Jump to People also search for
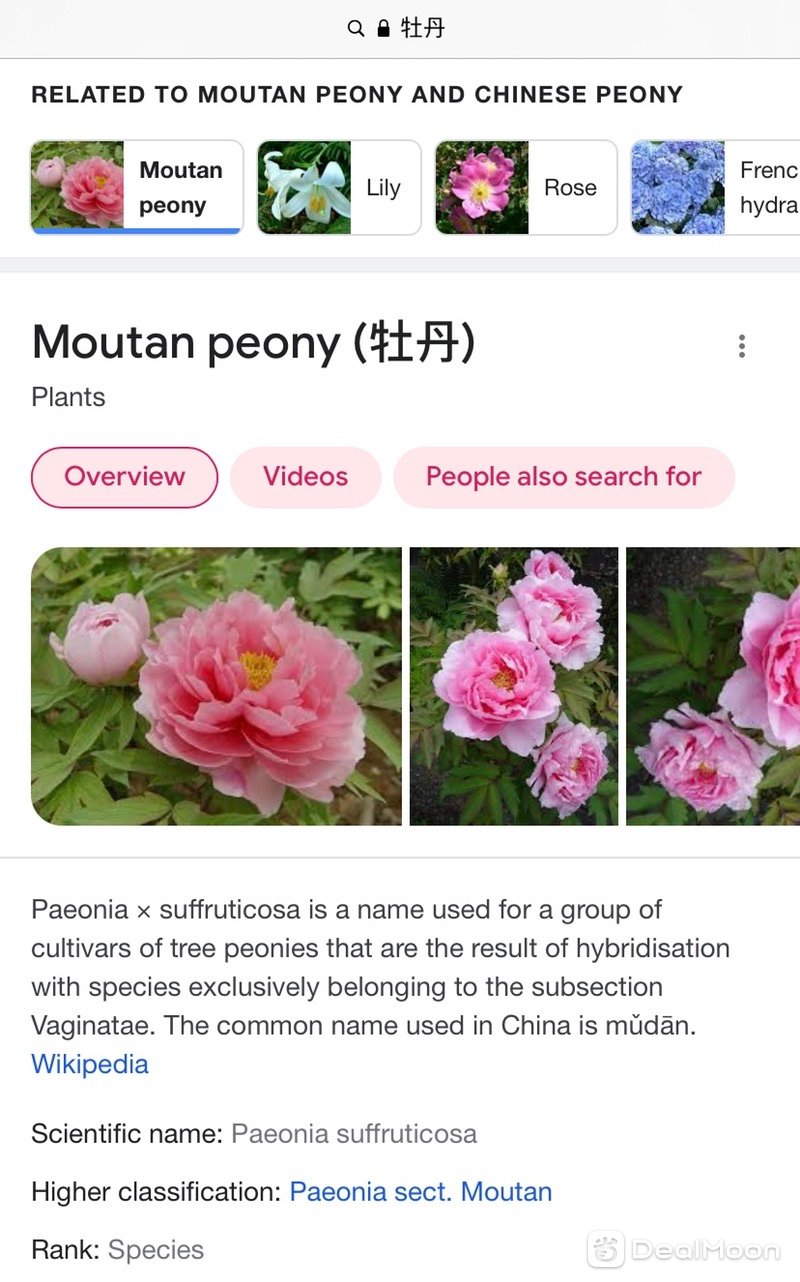The height and width of the screenshot is (1282, 800). [x=563, y=477]
